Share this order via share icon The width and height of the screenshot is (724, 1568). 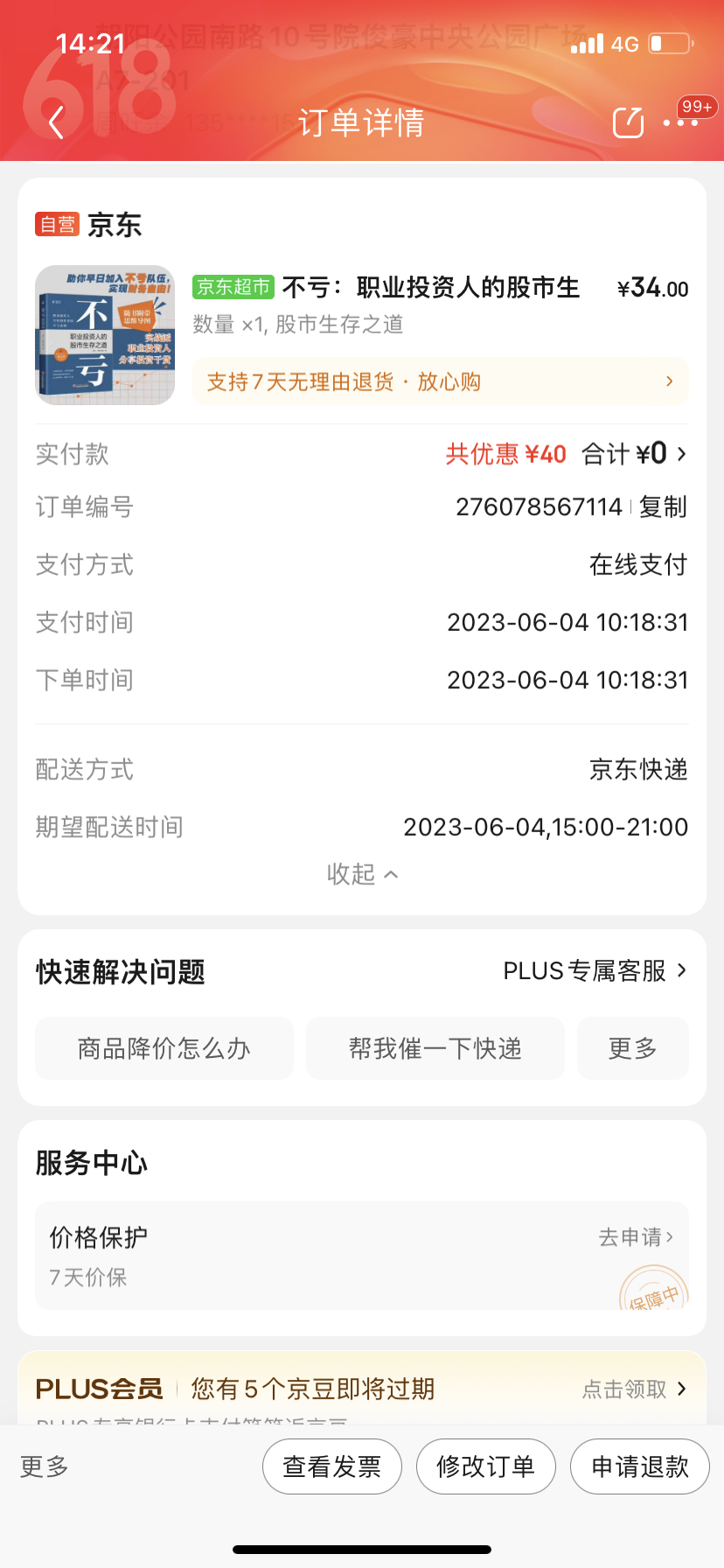click(x=628, y=122)
